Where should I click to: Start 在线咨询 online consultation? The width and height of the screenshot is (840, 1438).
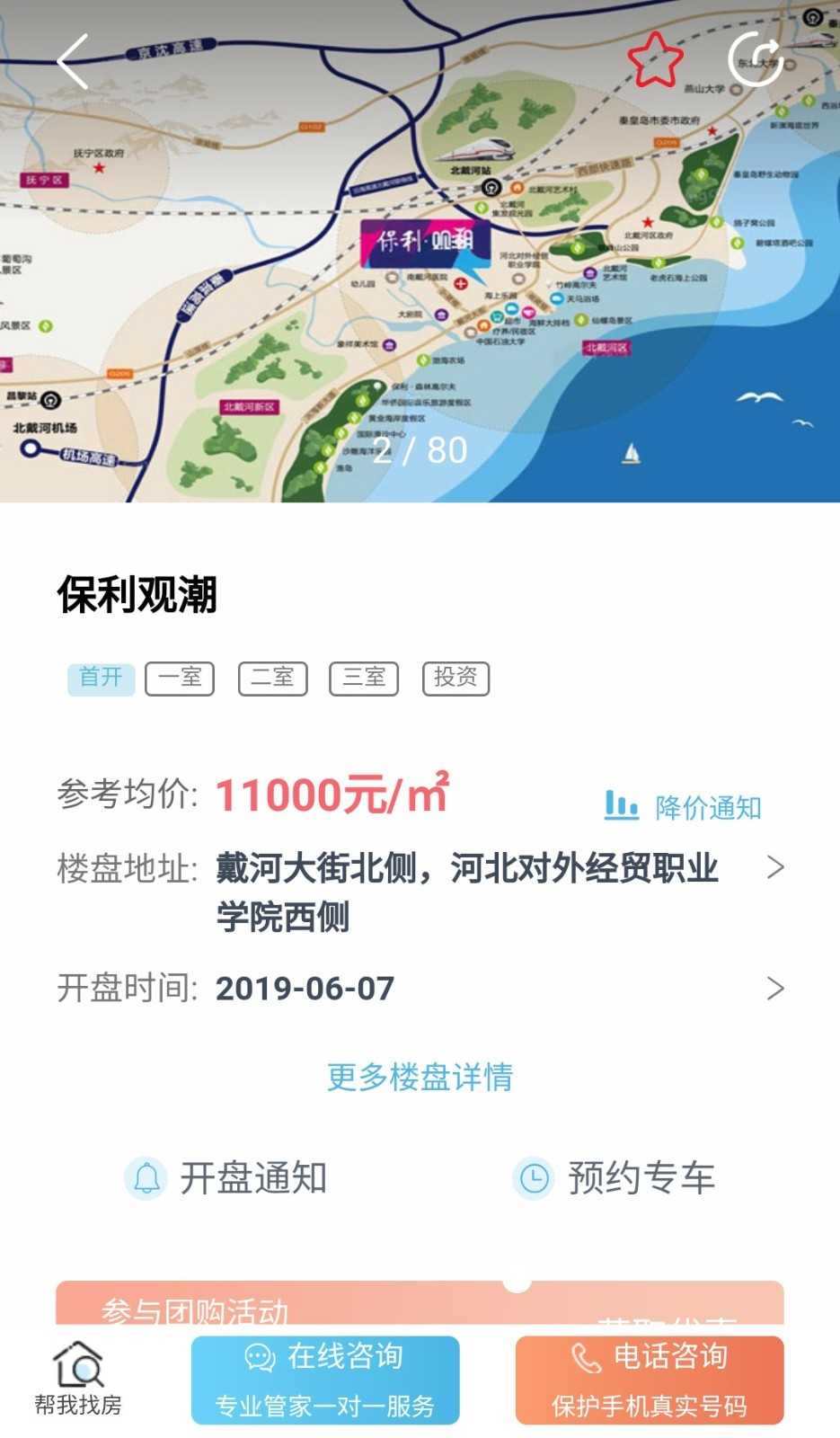[325, 1380]
